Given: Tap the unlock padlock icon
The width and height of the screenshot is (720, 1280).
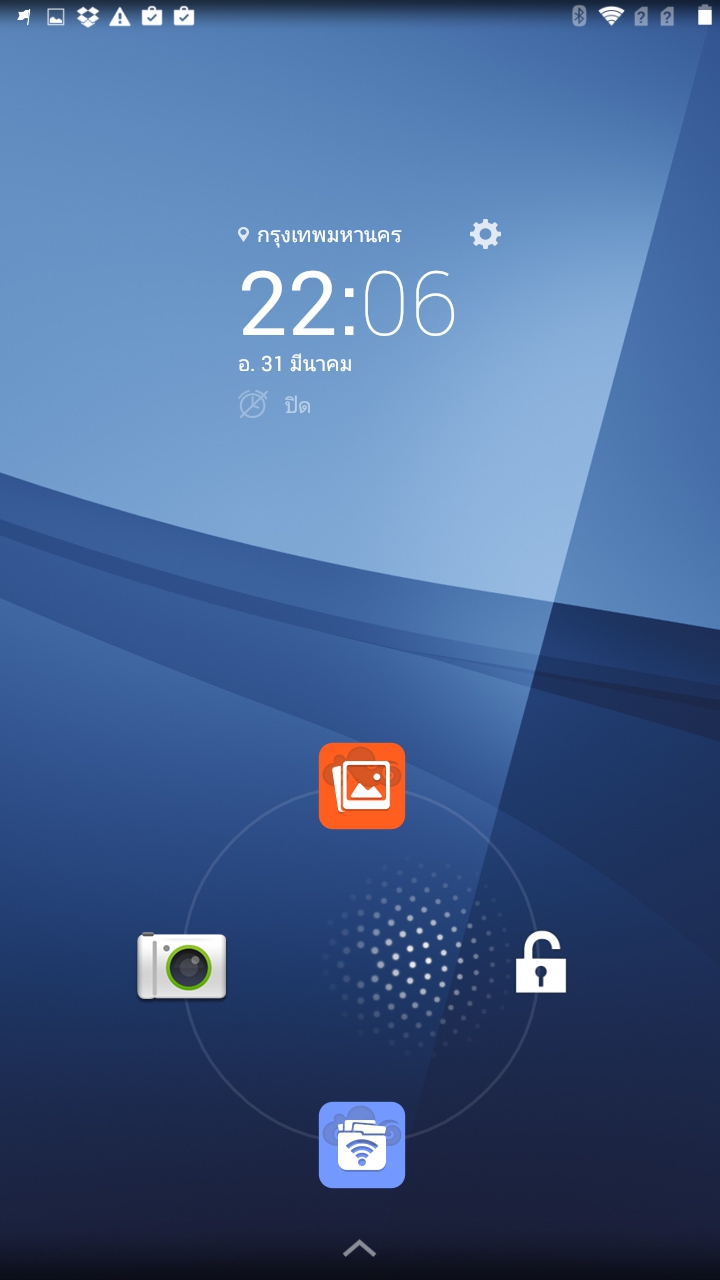Looking at the screenshot, I should pyautogui.click(x=540, y=963).
